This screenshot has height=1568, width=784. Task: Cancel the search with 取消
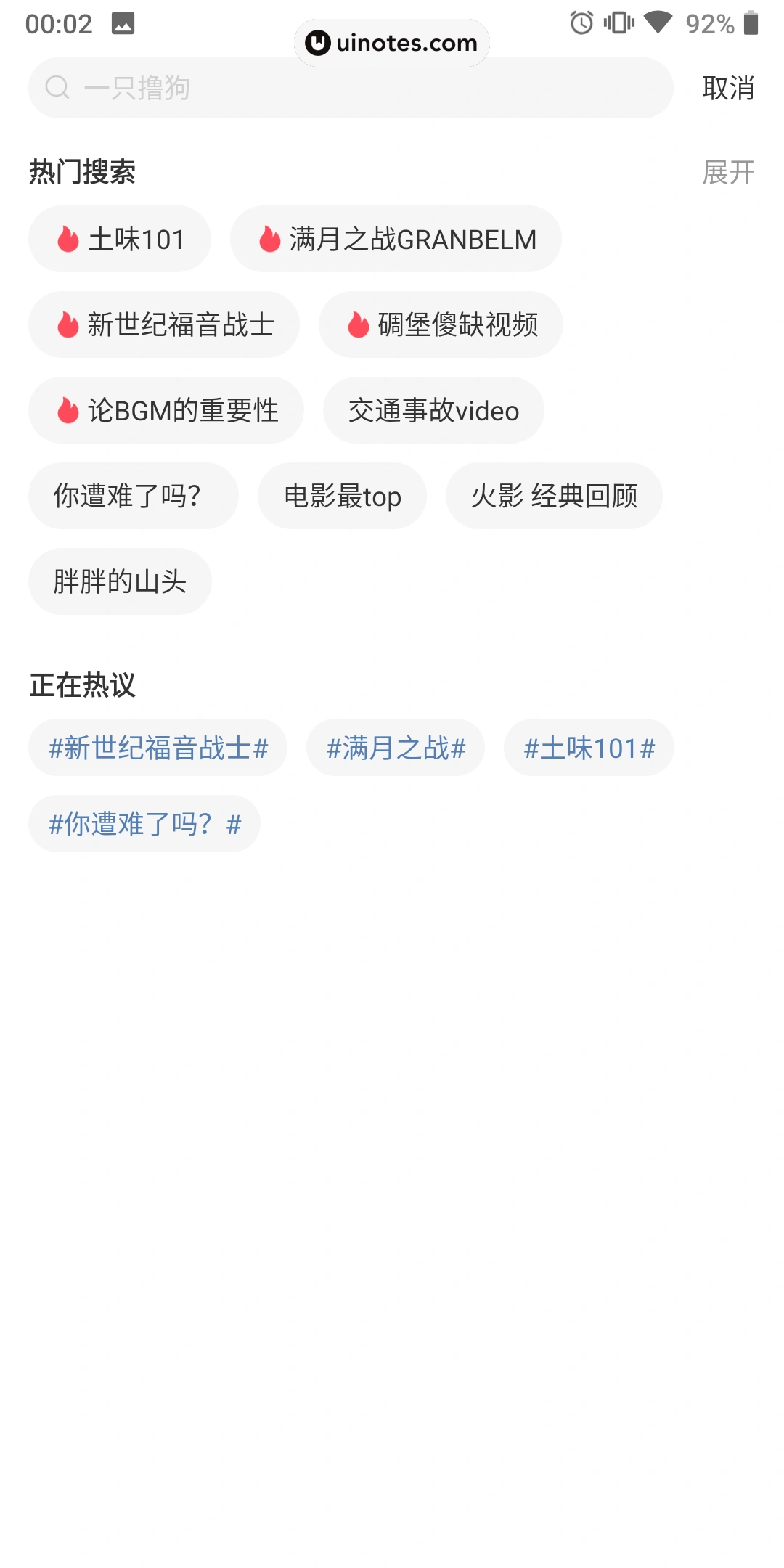click(728, 88)
